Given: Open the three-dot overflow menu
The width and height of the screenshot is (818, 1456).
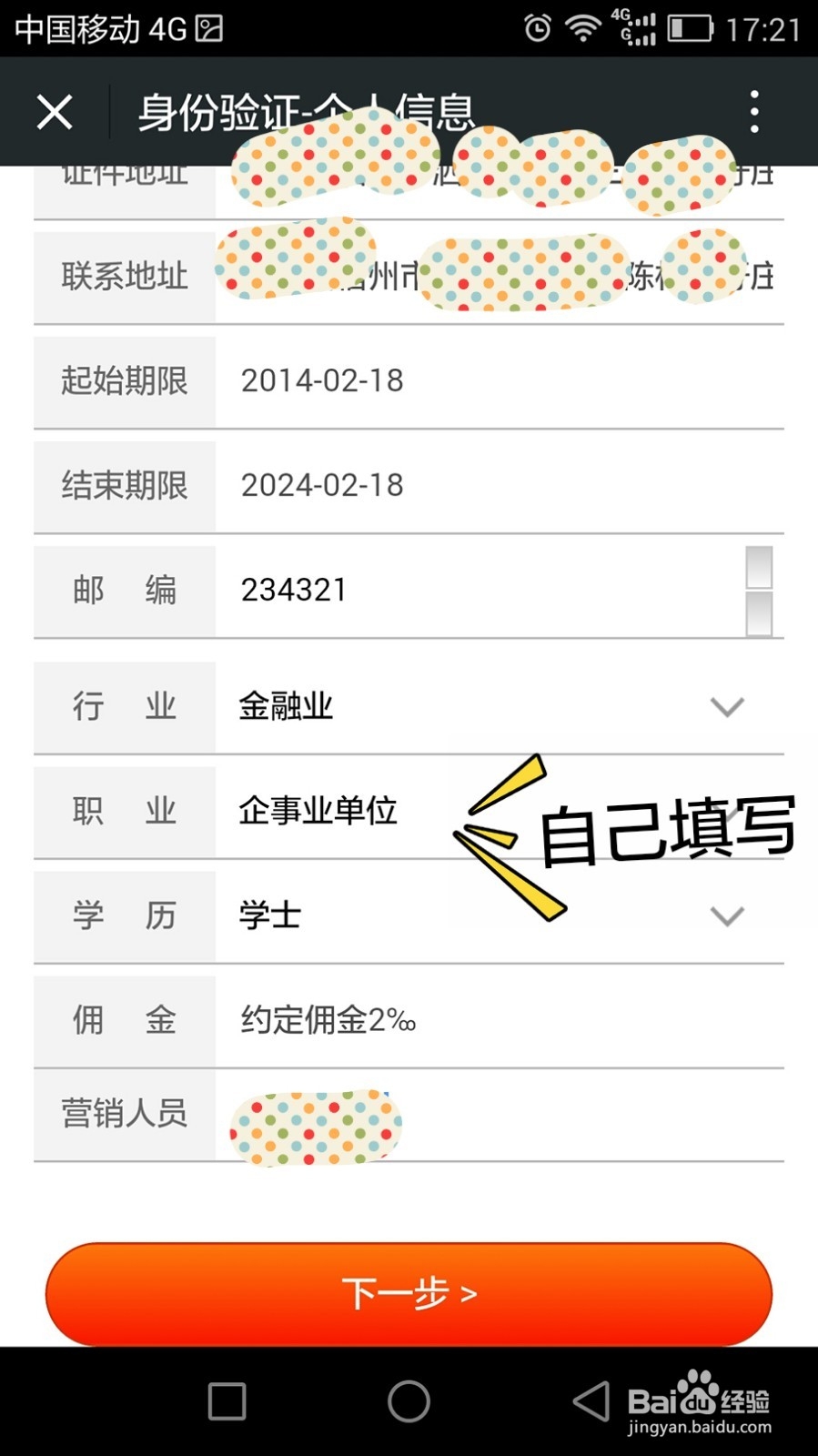Looking at the screenshot, I should pyautogui.click(x=753, y=111).
